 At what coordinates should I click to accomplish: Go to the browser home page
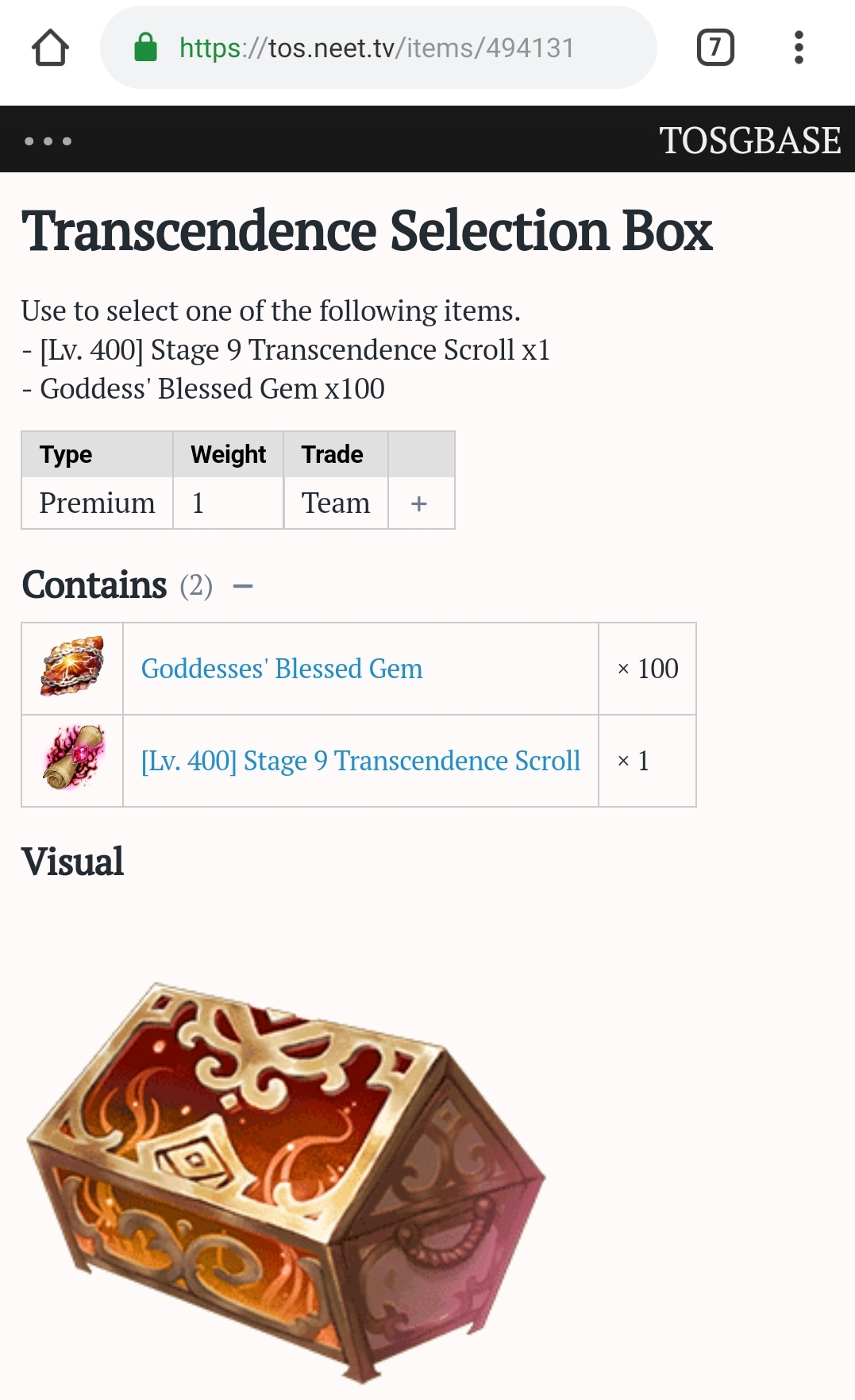pyautogui.click(x=50, y=48)
